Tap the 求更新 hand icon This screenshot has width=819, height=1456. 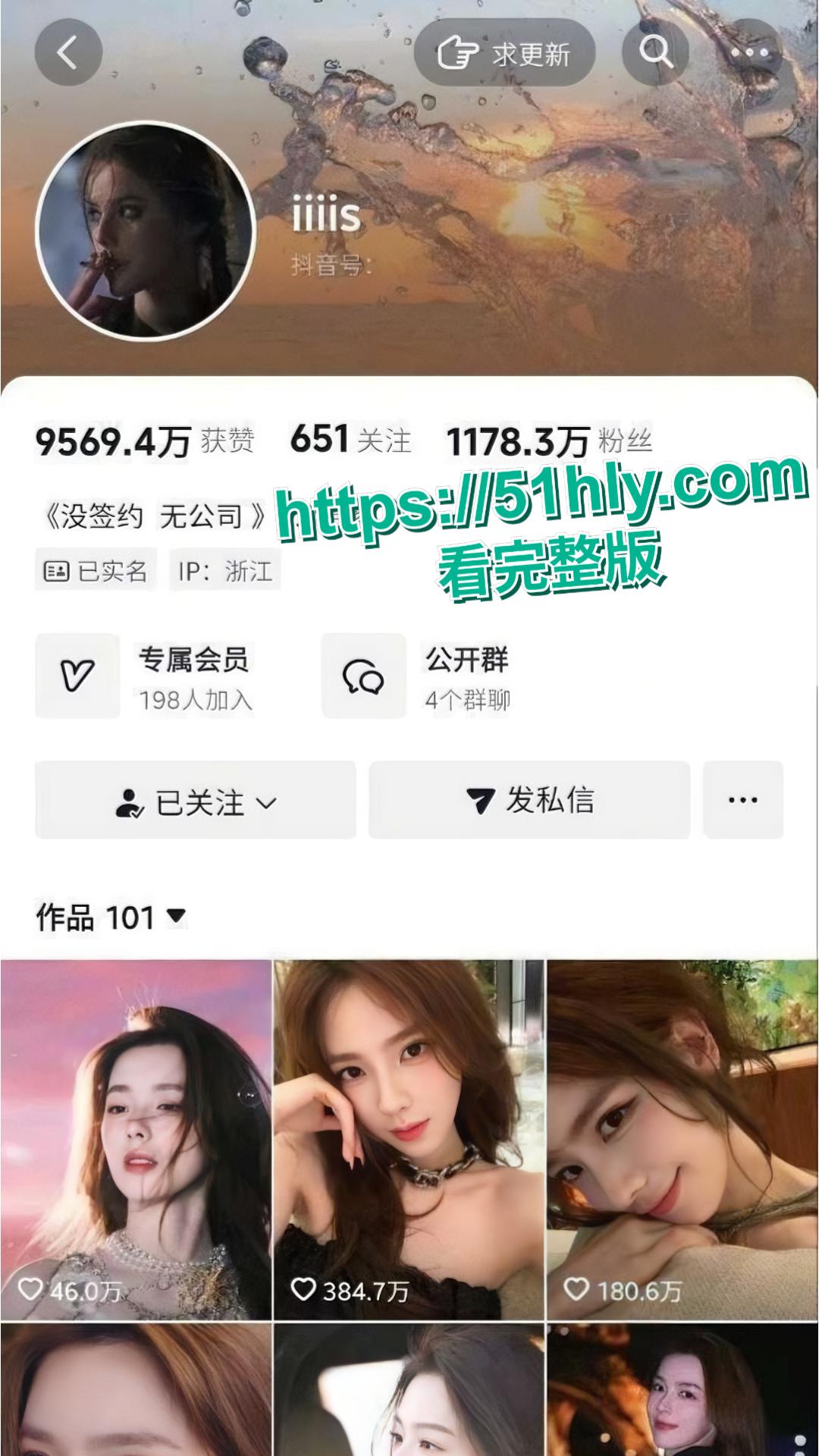(457, 51)
